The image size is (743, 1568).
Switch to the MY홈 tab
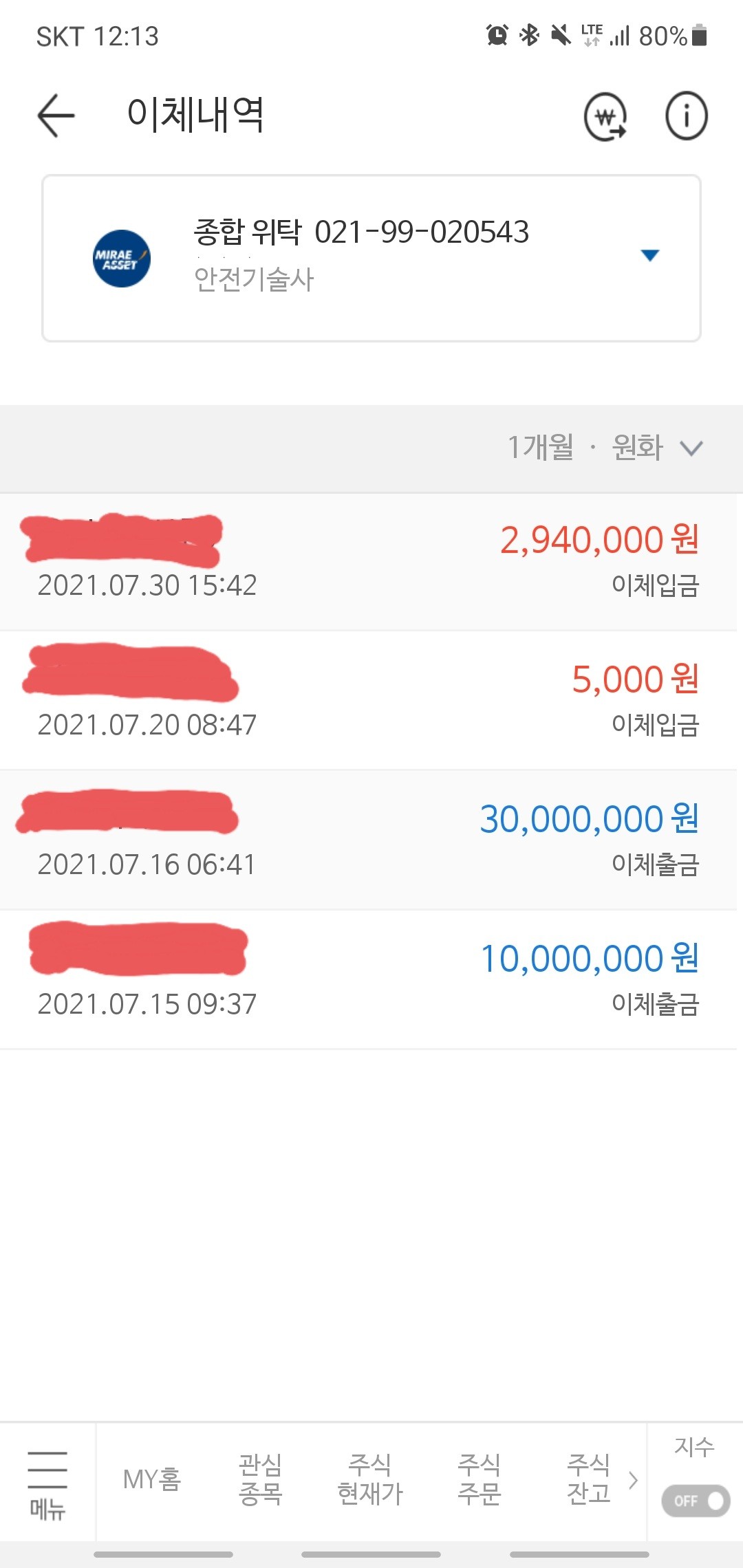[x=152, y=1479]
